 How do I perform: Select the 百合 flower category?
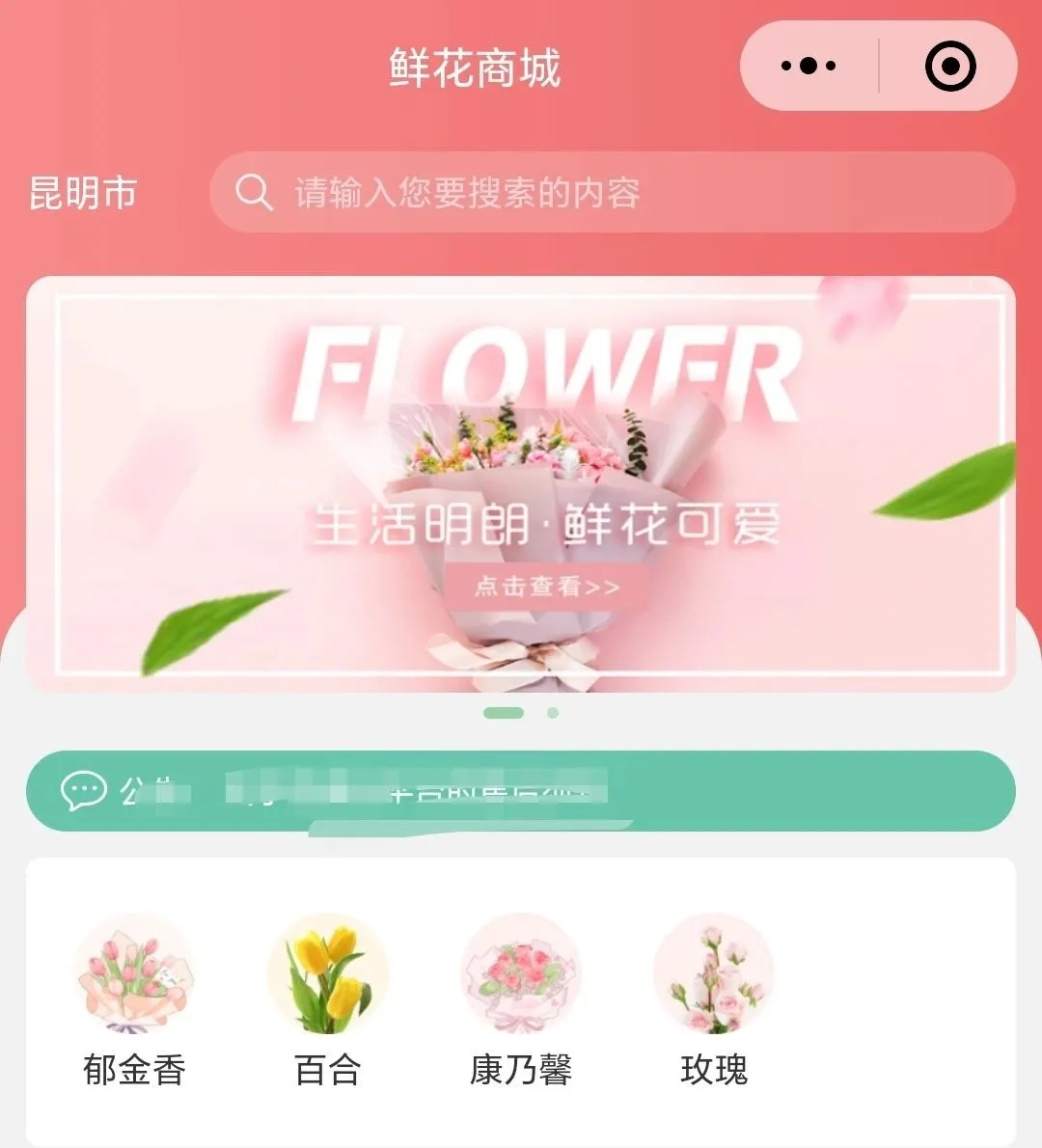[x=327, y=998]
